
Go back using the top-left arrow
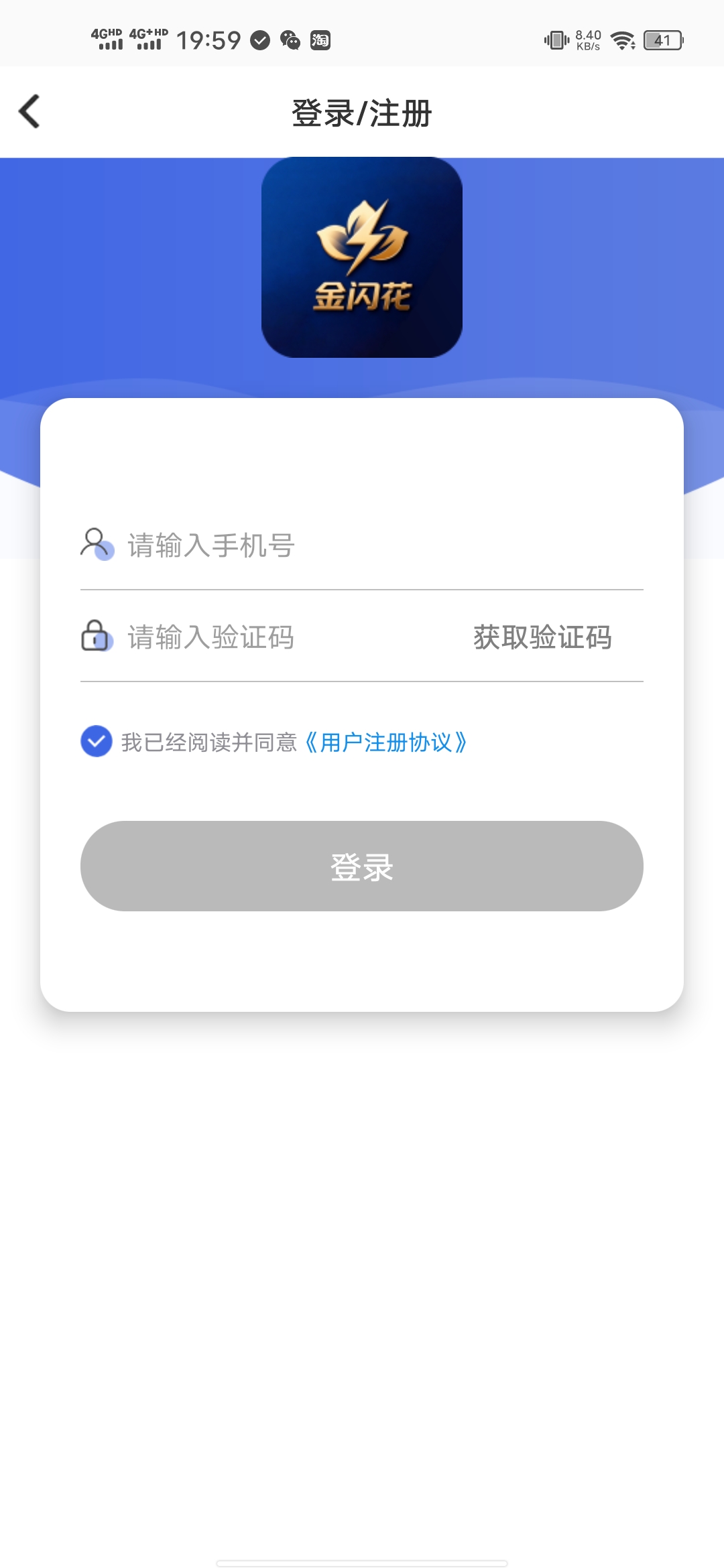[29, 112]
